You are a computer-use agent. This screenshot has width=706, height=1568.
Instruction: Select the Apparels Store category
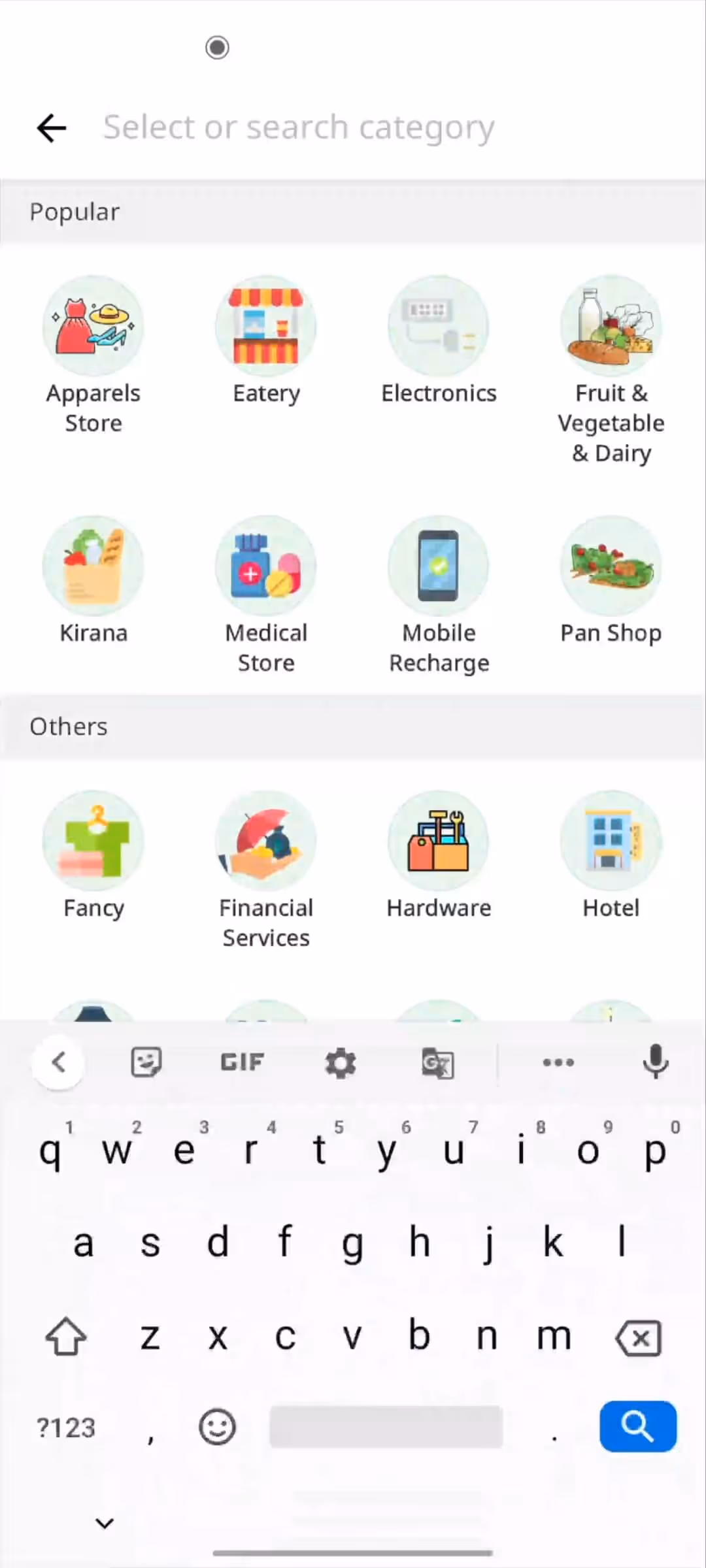[x=93, y=355]
